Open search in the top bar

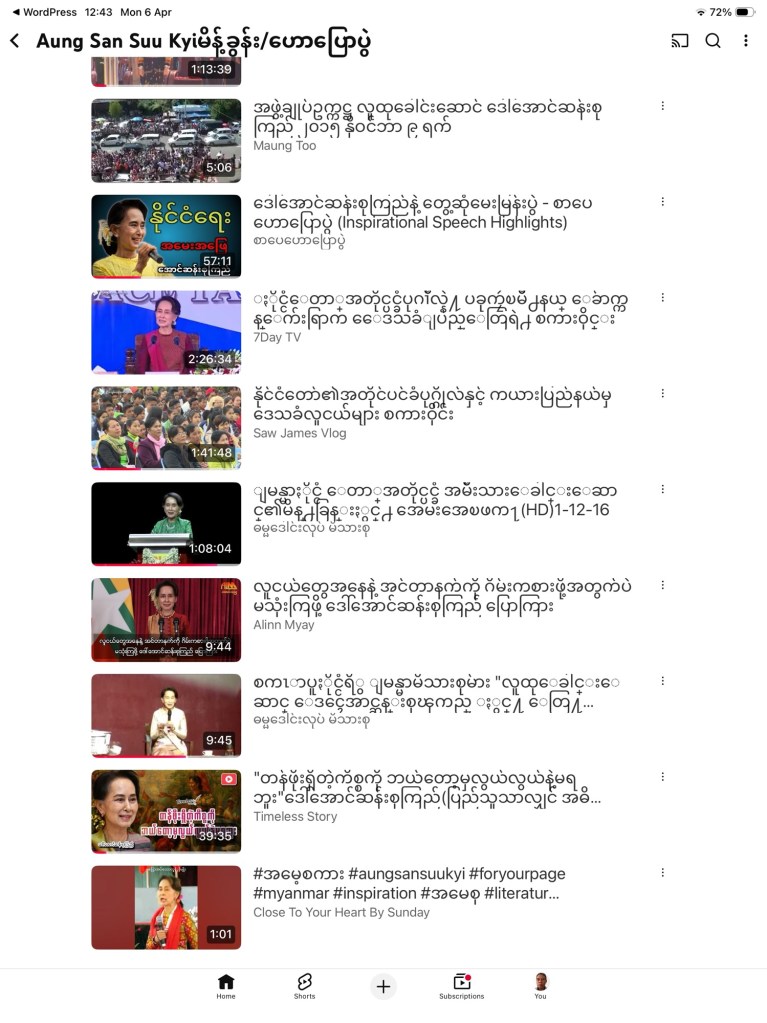pos(712,41)
